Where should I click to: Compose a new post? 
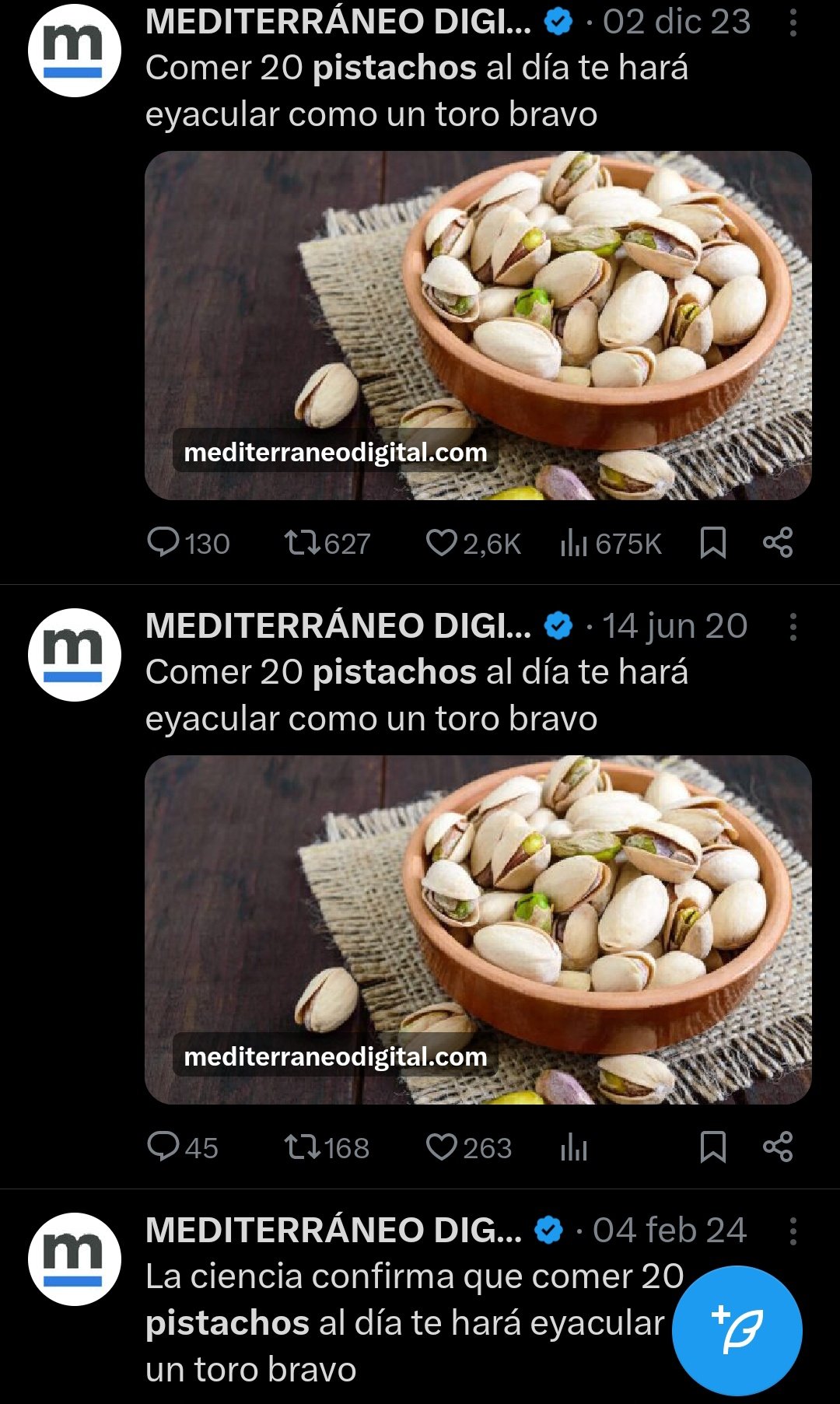click(x=737, y=1330)
